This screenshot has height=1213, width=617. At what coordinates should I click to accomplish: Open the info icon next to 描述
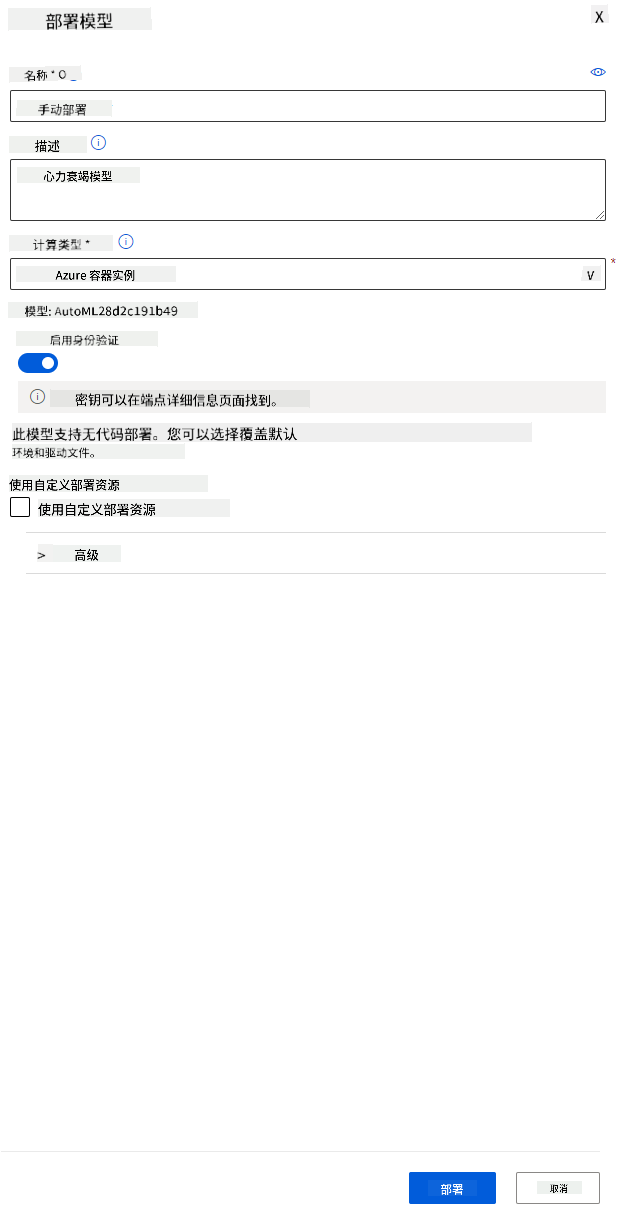(98, 143)
